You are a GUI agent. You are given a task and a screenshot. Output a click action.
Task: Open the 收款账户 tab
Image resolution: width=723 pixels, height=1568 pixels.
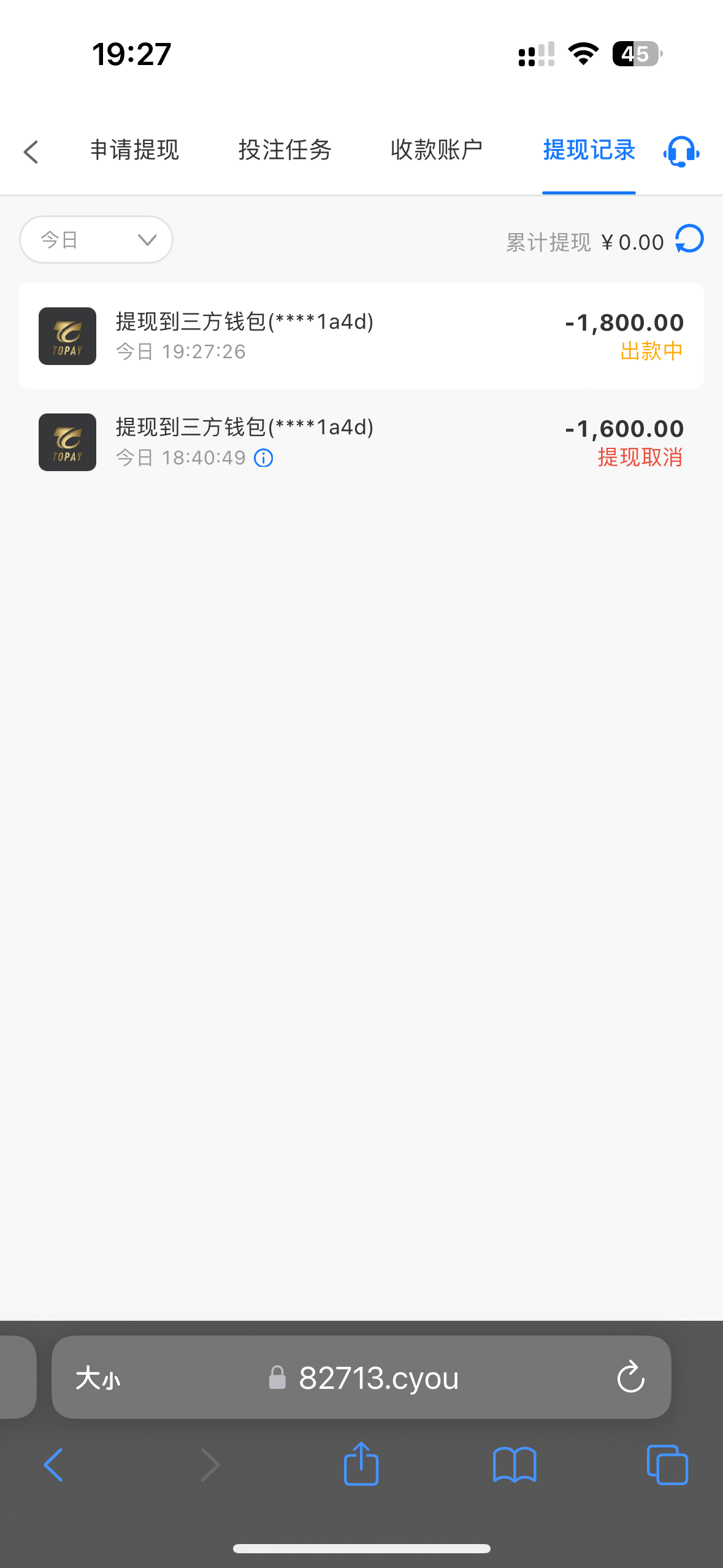pyautogui.click(x=437, y=150)
